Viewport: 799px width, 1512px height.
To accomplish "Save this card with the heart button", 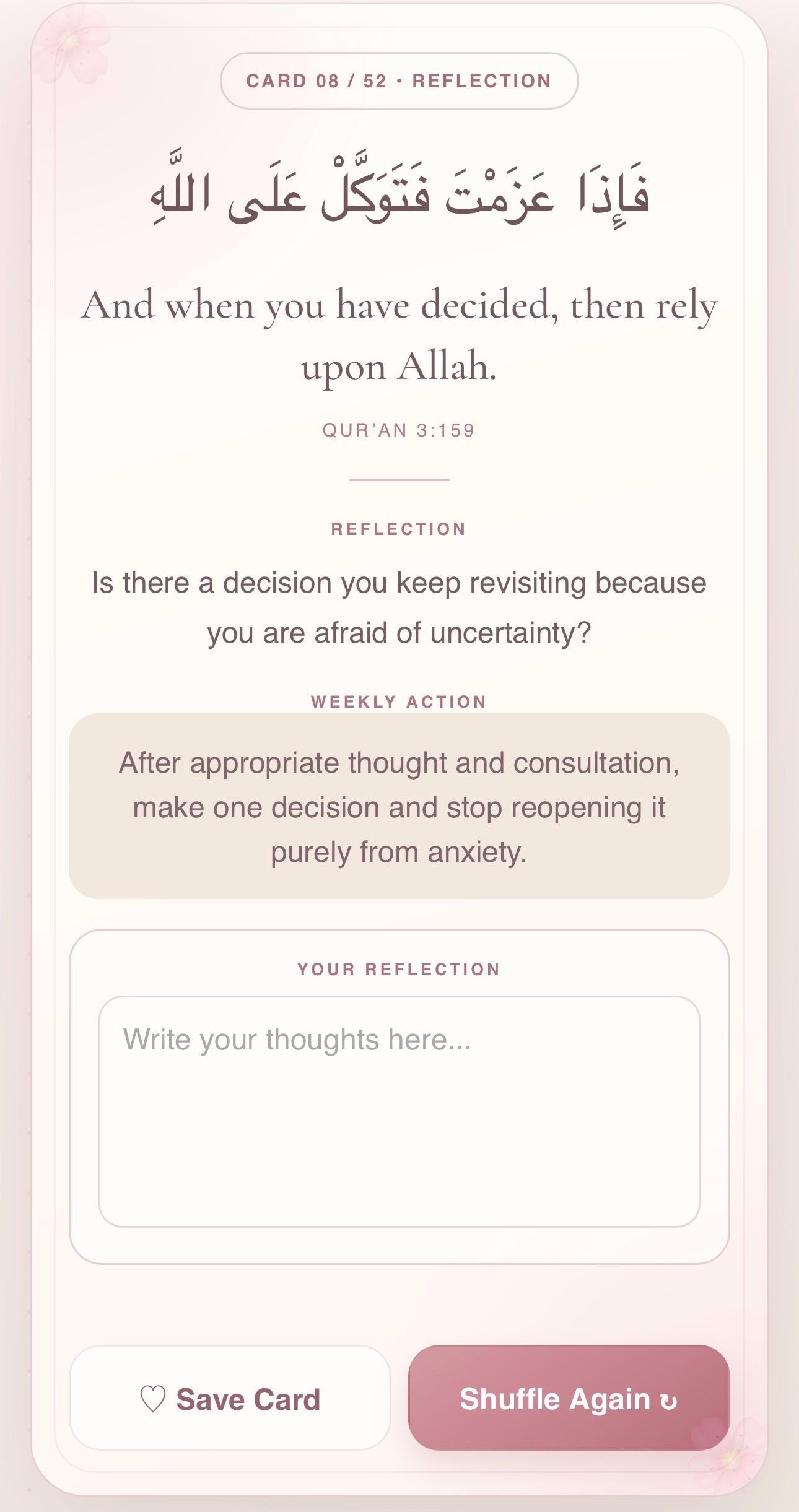I will pos(230,1397).
